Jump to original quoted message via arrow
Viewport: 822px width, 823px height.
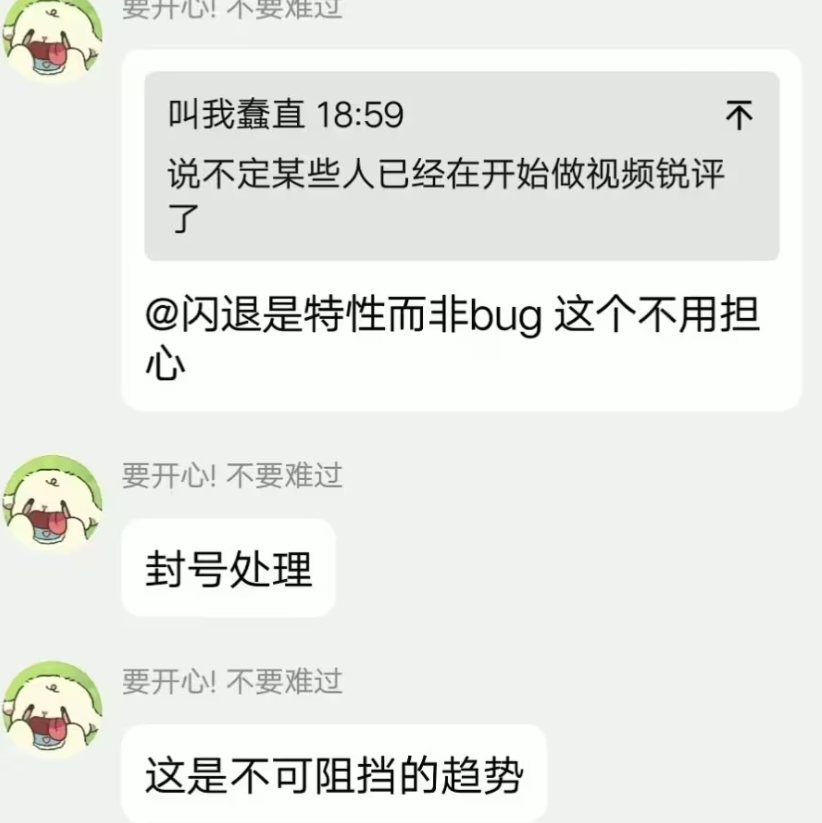[738, 116]
